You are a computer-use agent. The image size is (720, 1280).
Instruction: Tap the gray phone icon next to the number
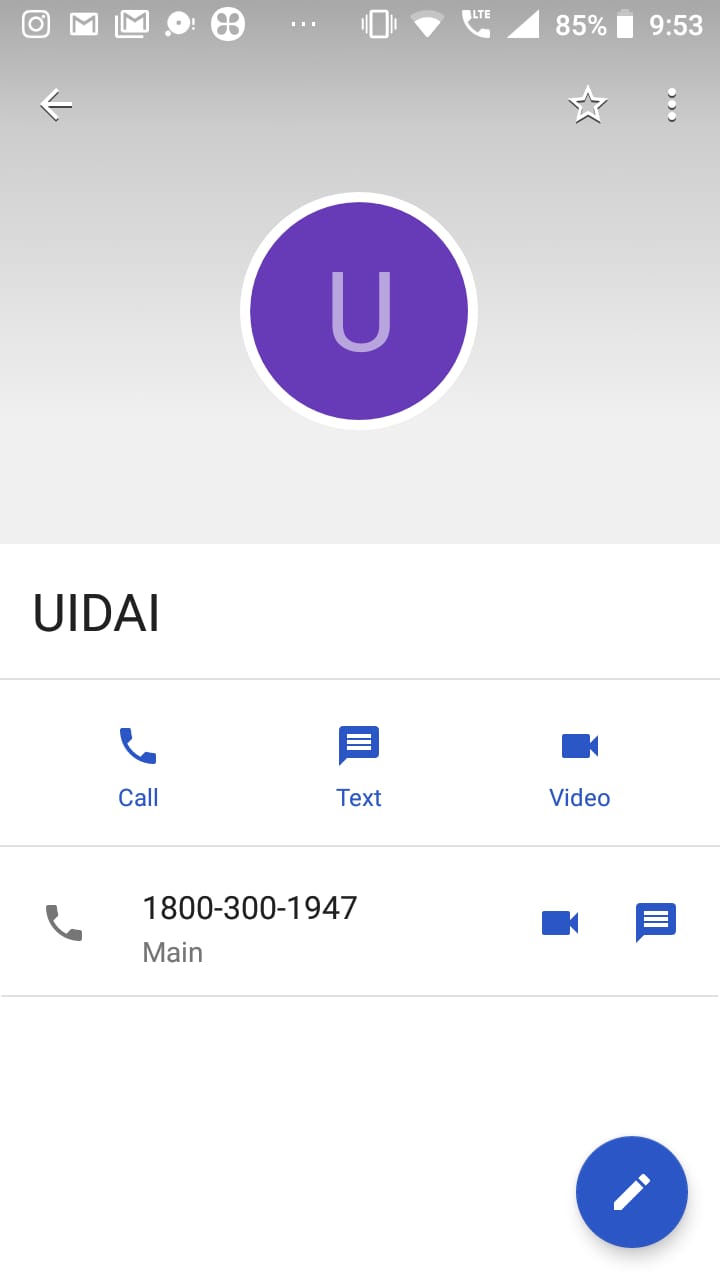point(65,923)
